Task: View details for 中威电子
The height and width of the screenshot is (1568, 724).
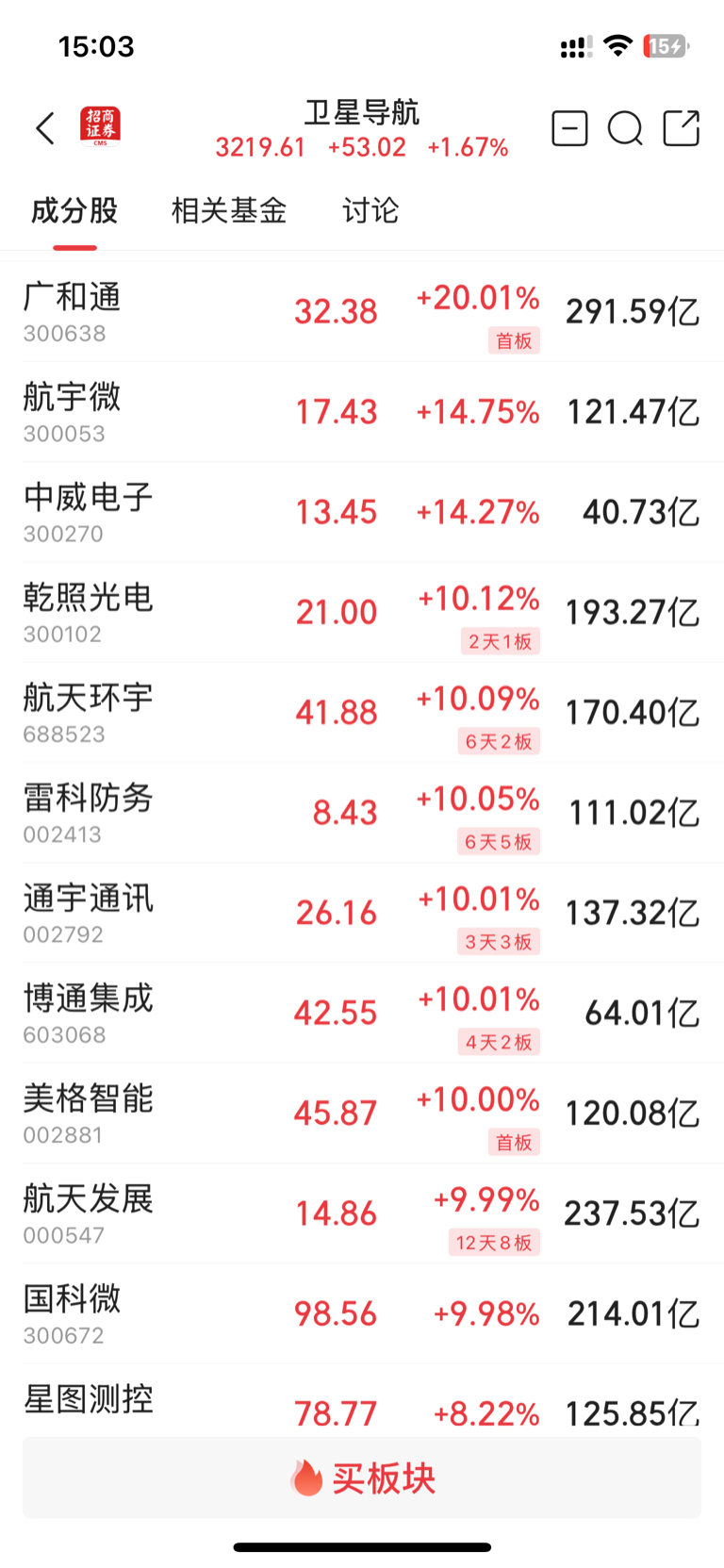Action: (x=362, y=512)
